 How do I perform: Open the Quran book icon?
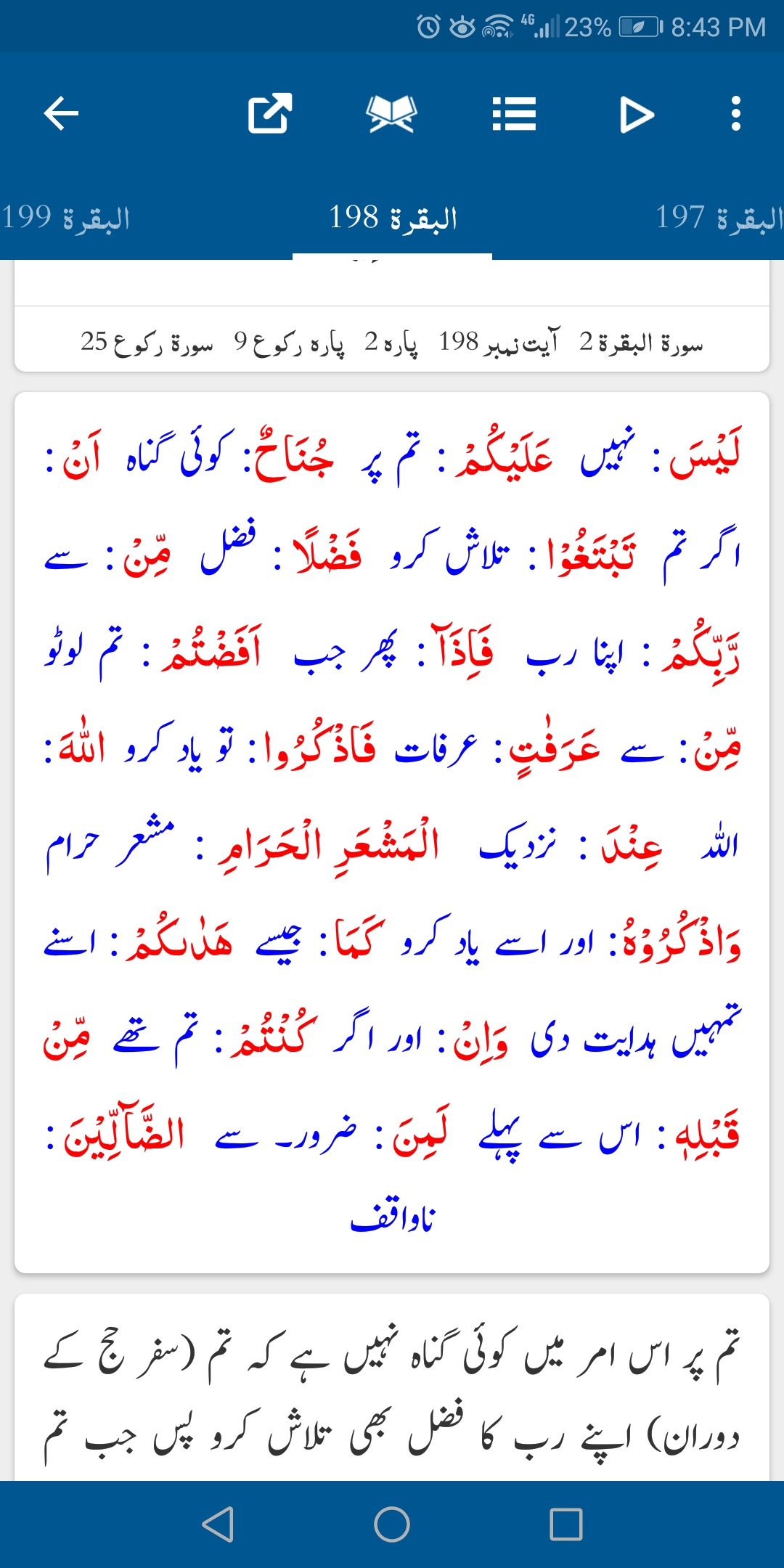click(x=392, y=114)
